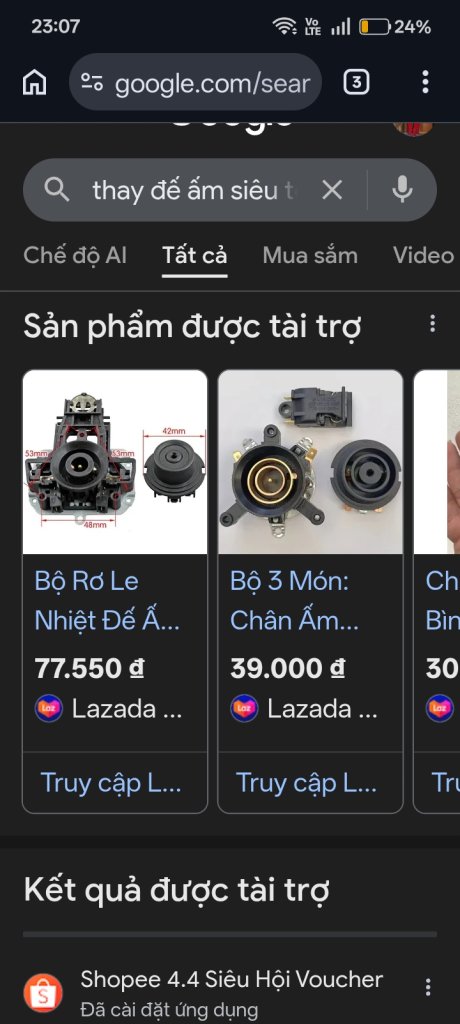Open the Bộ Rơ Le Nhiệt Đế Ấm product
The width and height of the screenshot is (460, 1024).
point(107,601)
